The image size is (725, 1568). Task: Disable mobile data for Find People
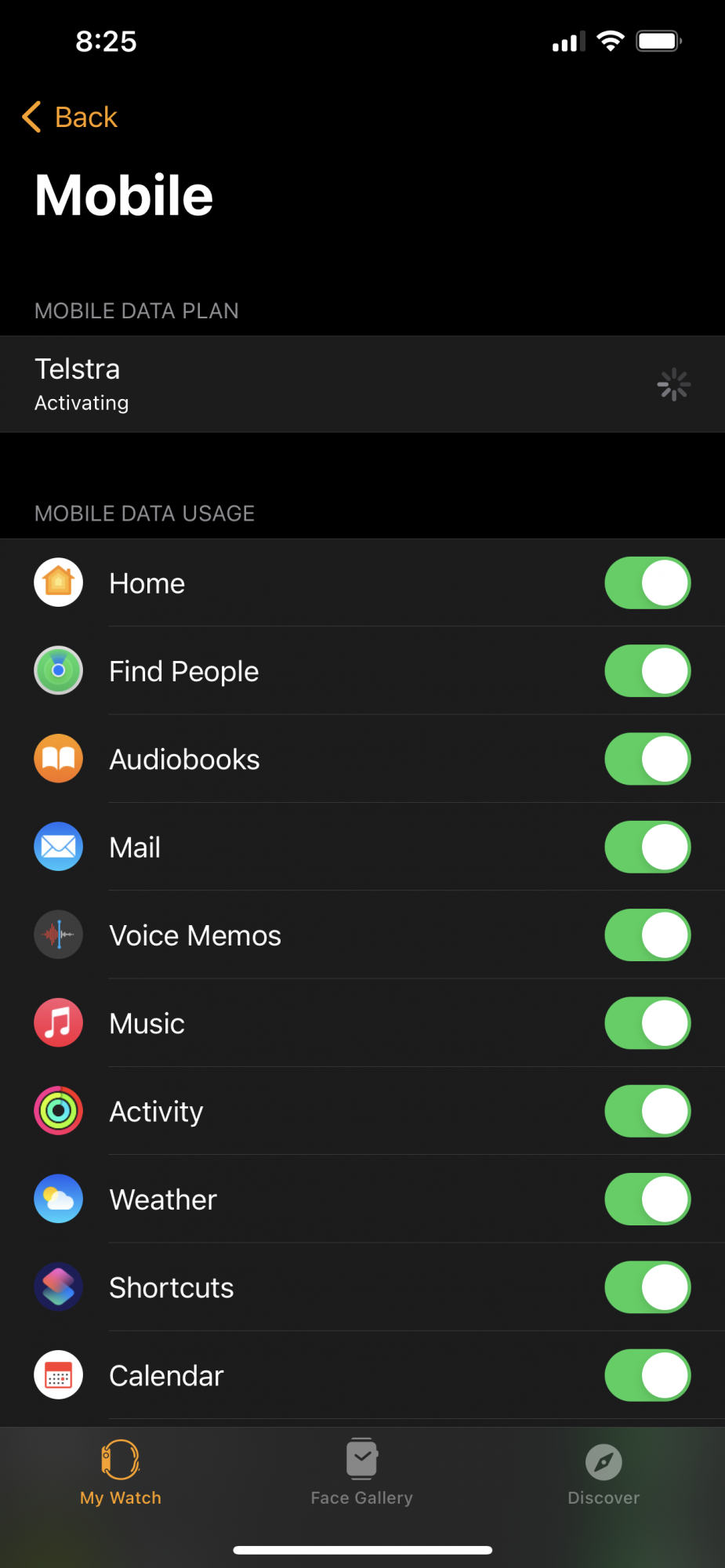(647, 671)
